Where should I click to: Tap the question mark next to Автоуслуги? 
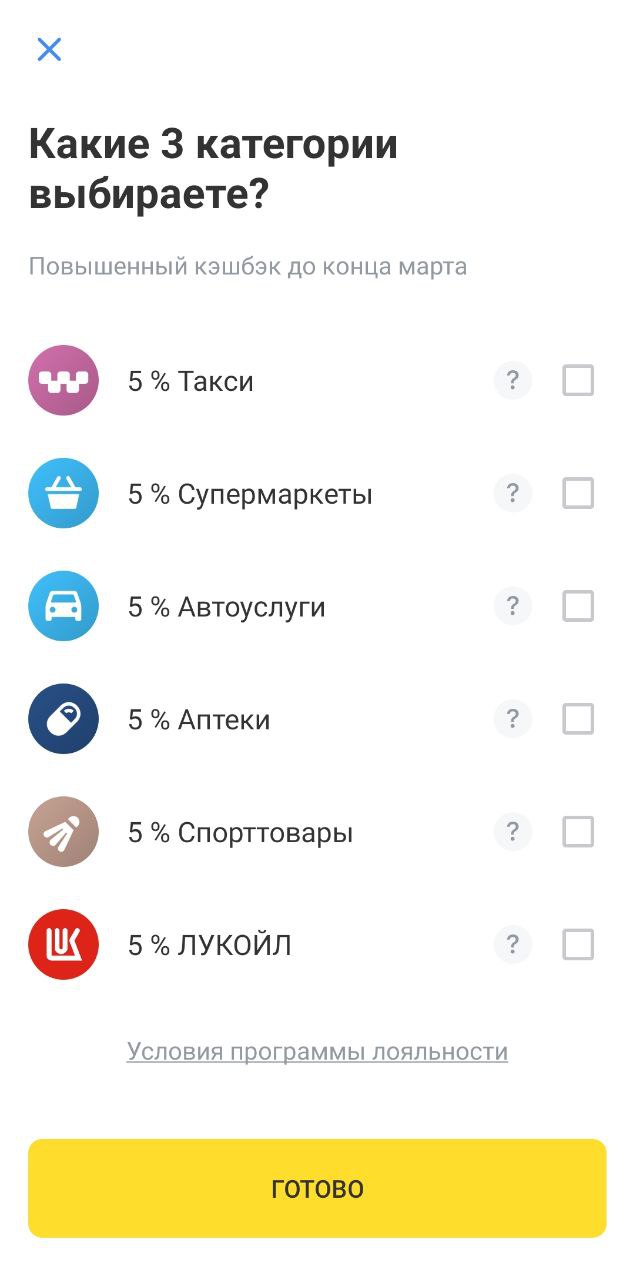click(x=513, y=606)
